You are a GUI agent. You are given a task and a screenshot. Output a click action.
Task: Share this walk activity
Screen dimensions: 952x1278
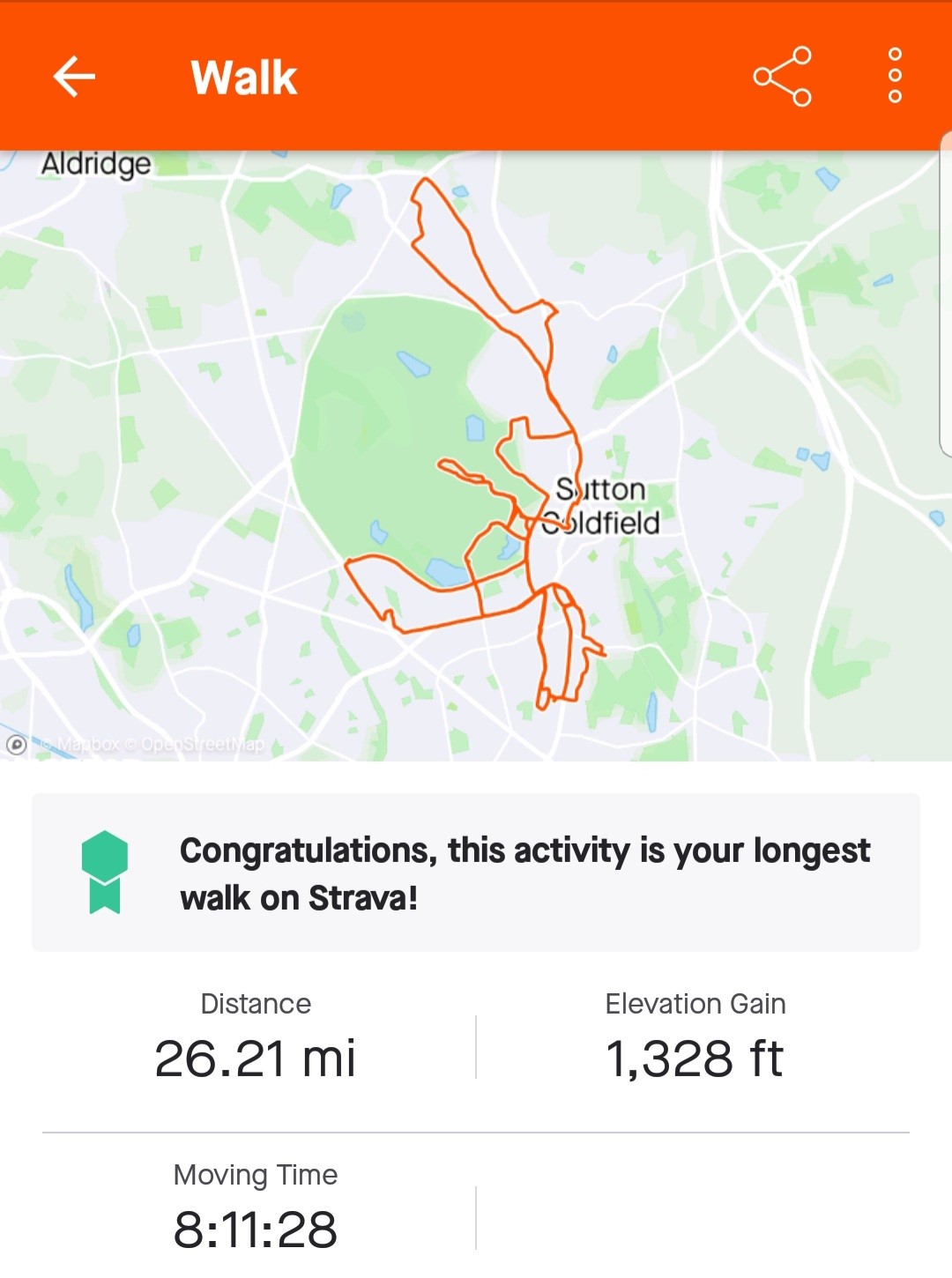click(782, 77)
